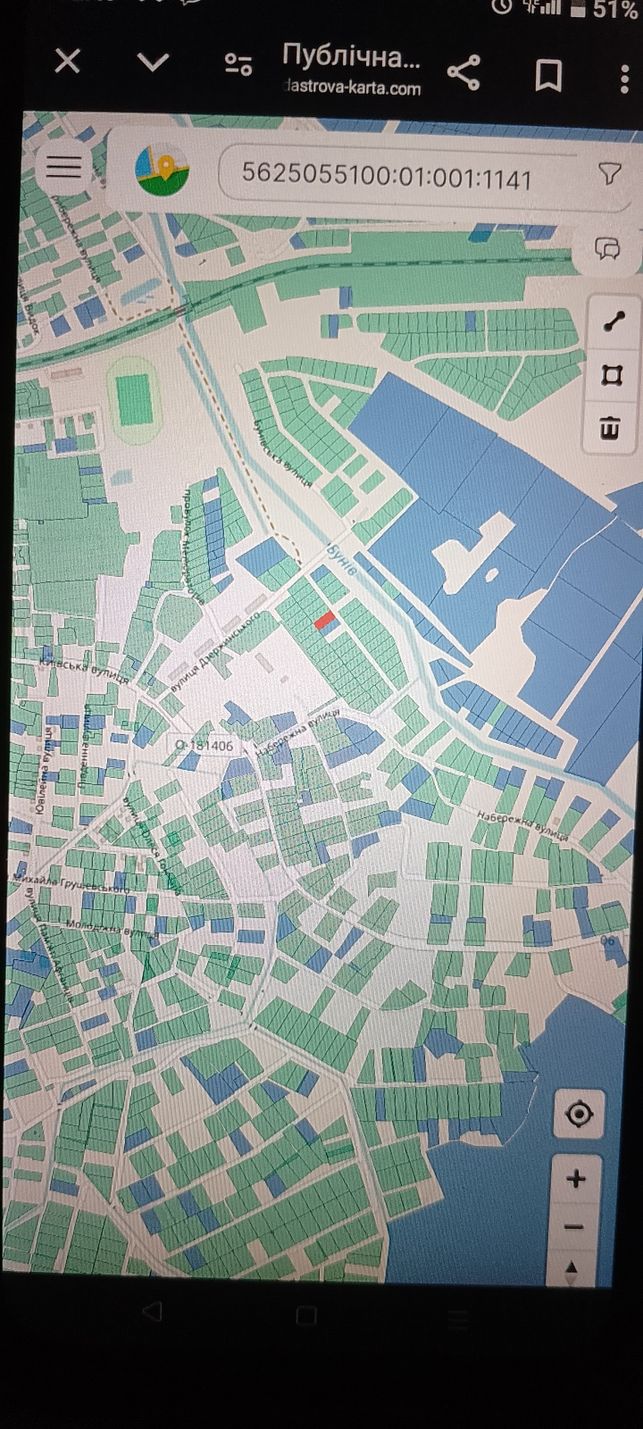Image resolution: width=643 pixels, height=1429 pixels.
Task: Zoom in with the plus button
Action: 575,1179
